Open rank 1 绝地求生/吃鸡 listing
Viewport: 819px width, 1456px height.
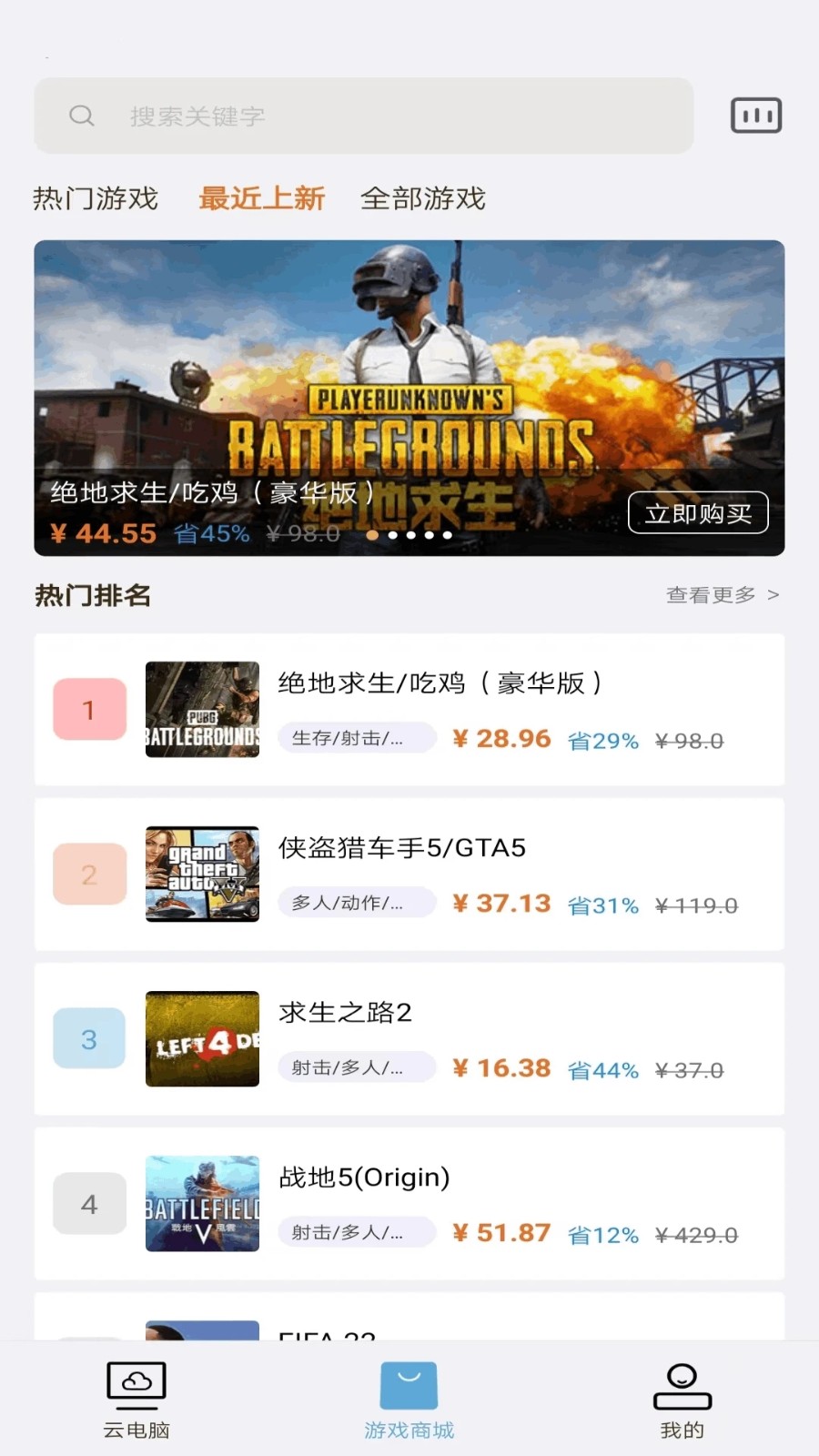(409, 710)
